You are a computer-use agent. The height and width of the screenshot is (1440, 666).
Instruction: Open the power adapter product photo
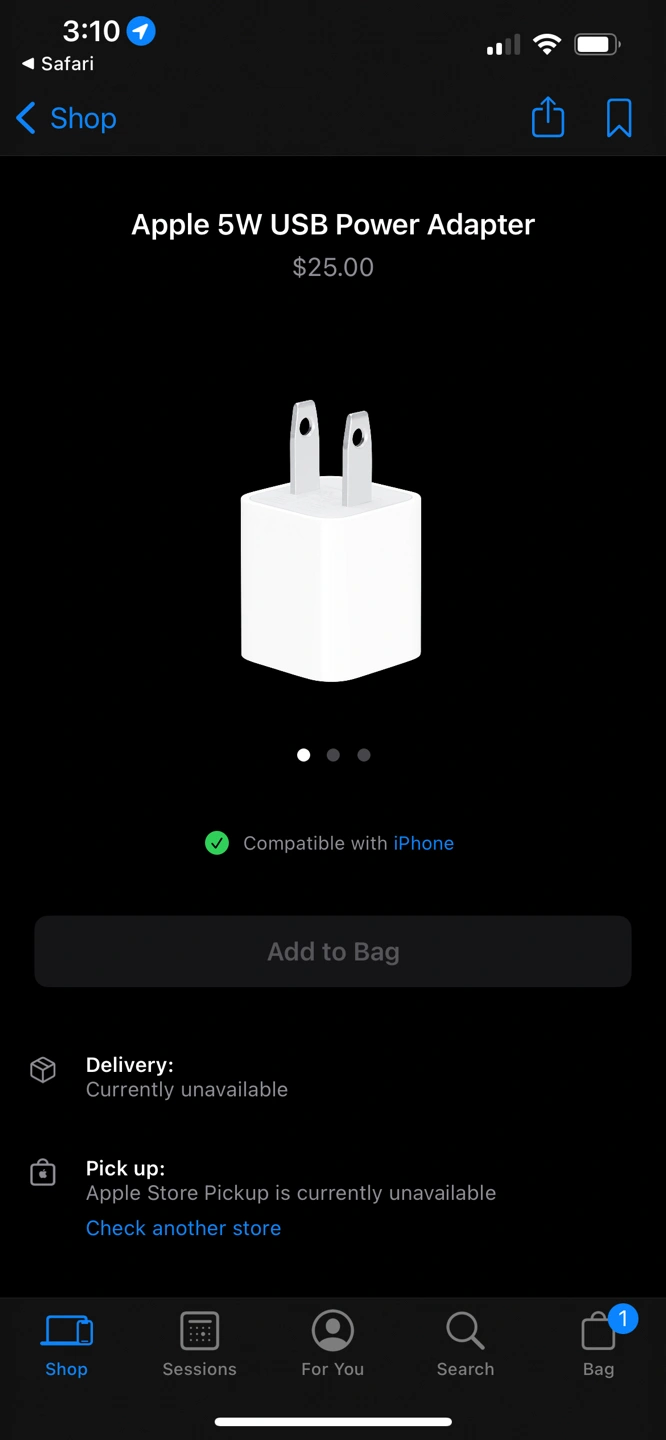pyautogui.click(x=331, y=541)
